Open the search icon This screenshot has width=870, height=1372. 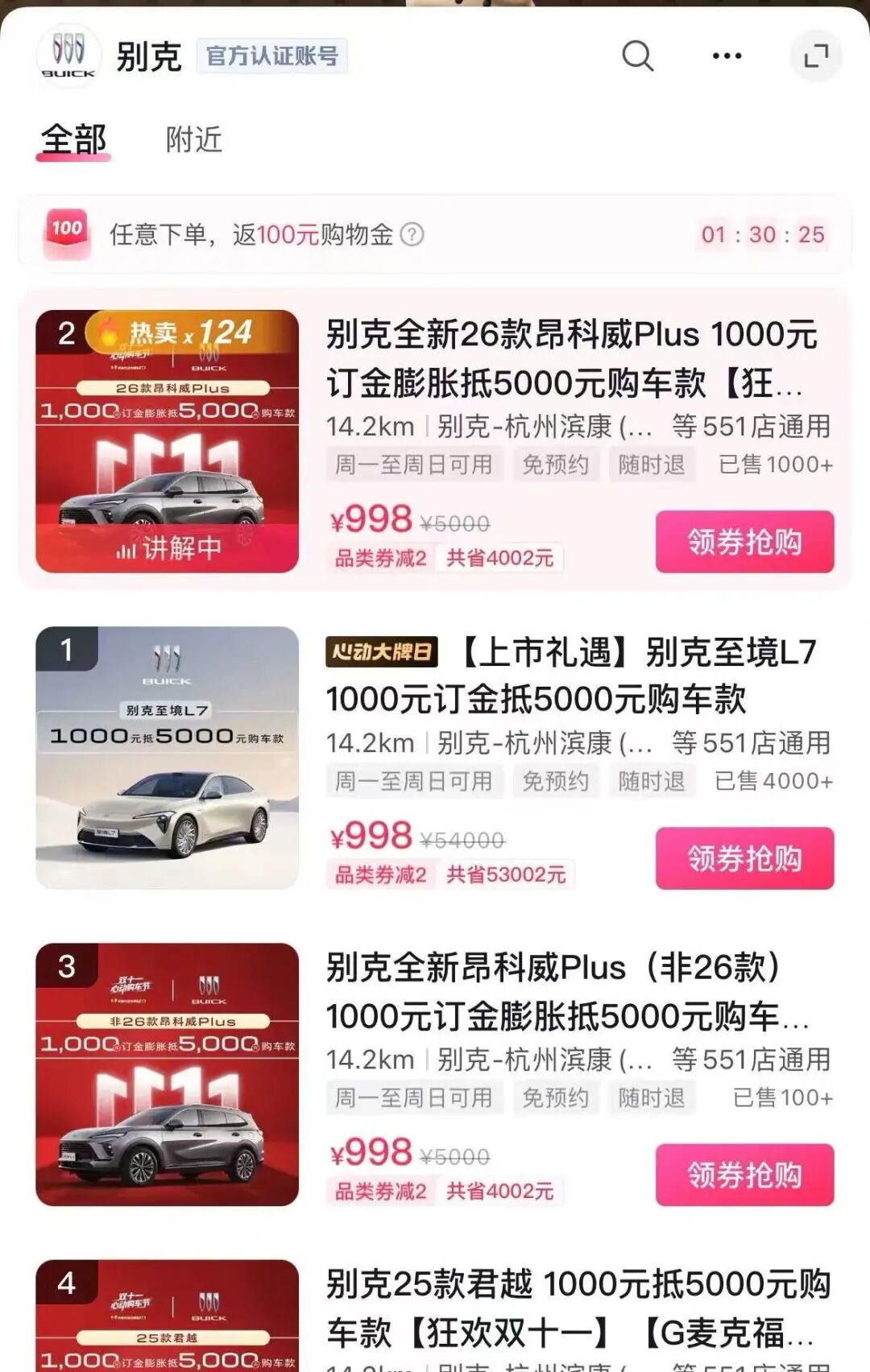tap(637, 55)
